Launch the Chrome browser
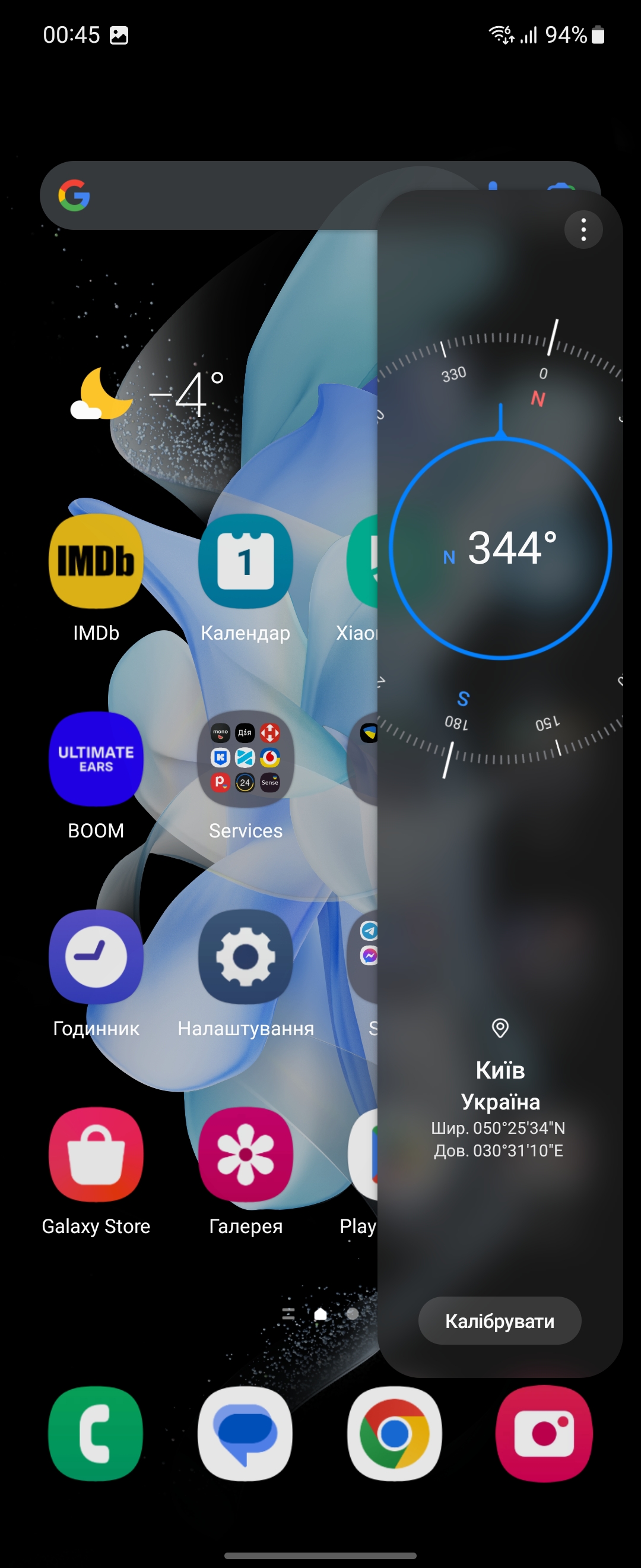 (x=395, y=1434)
